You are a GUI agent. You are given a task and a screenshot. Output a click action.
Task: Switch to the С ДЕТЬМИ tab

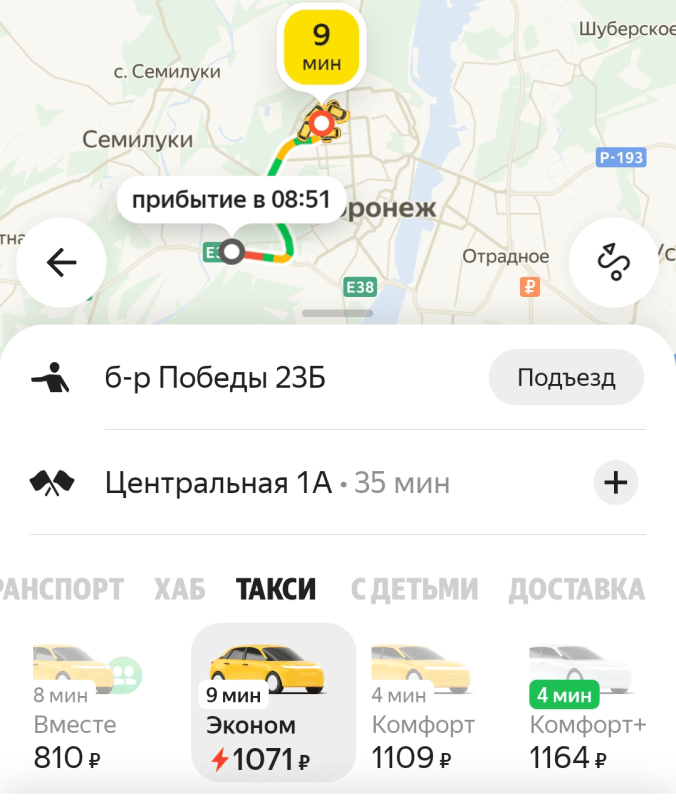point(414,589)
